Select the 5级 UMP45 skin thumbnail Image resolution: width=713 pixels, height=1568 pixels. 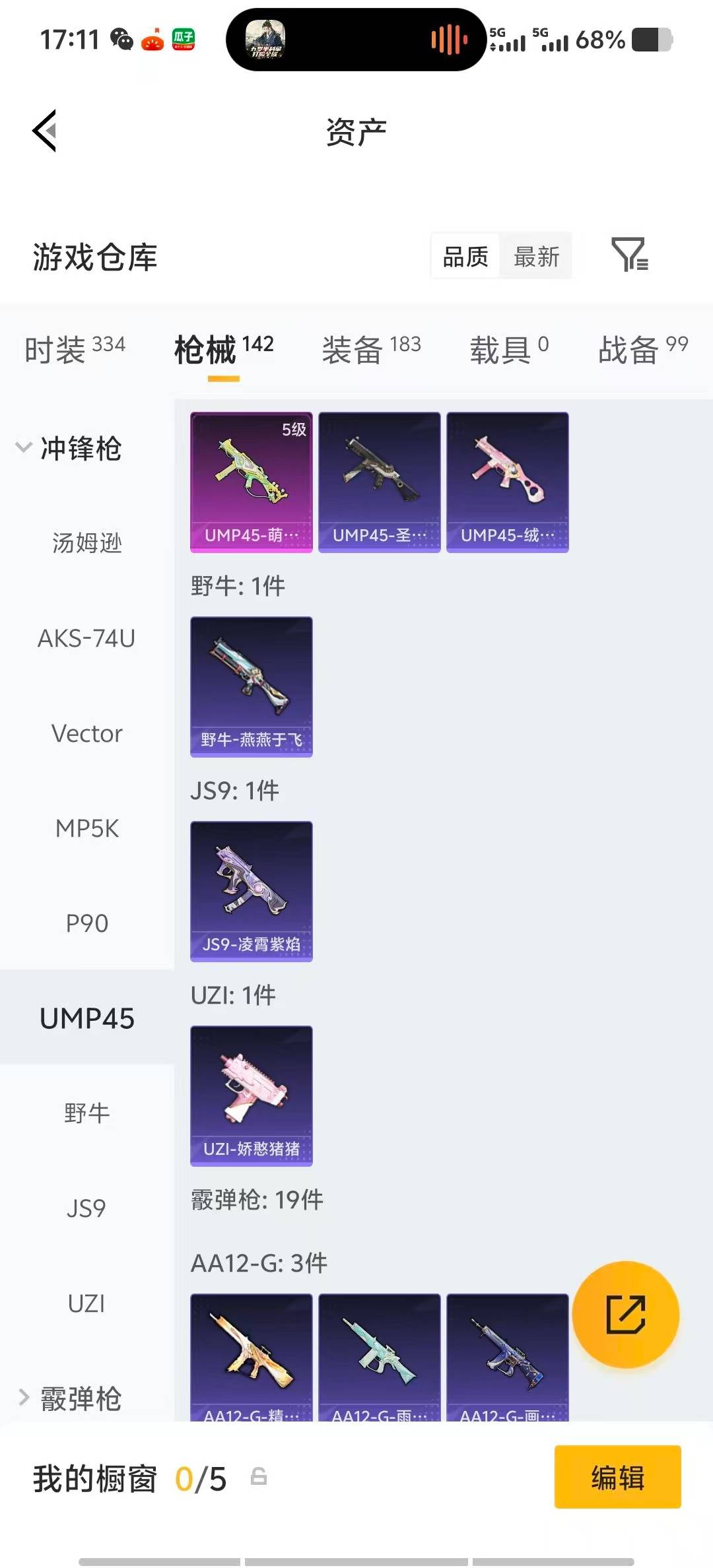251,482
